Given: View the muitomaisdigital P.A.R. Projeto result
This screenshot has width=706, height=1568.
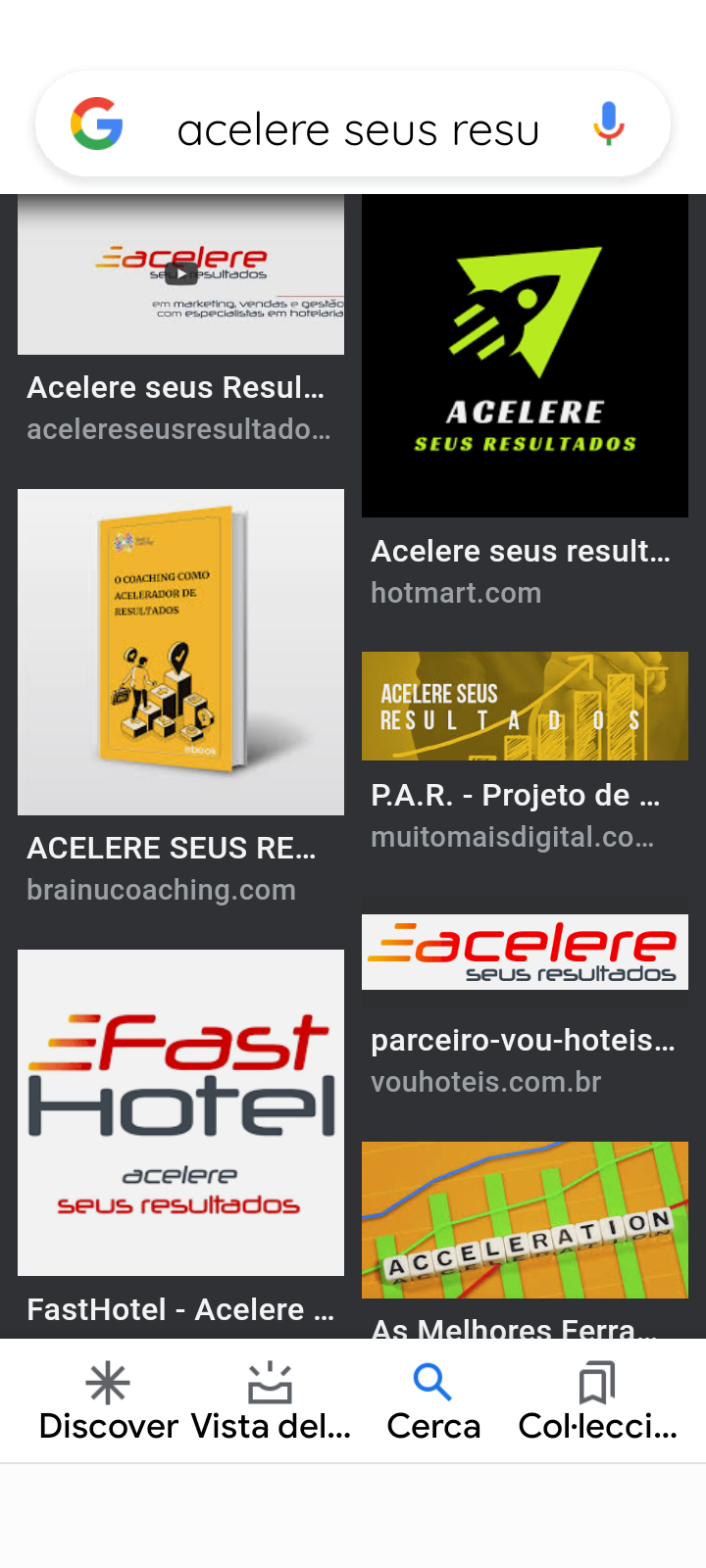Looking at the screenshot, I should point(525,707).
